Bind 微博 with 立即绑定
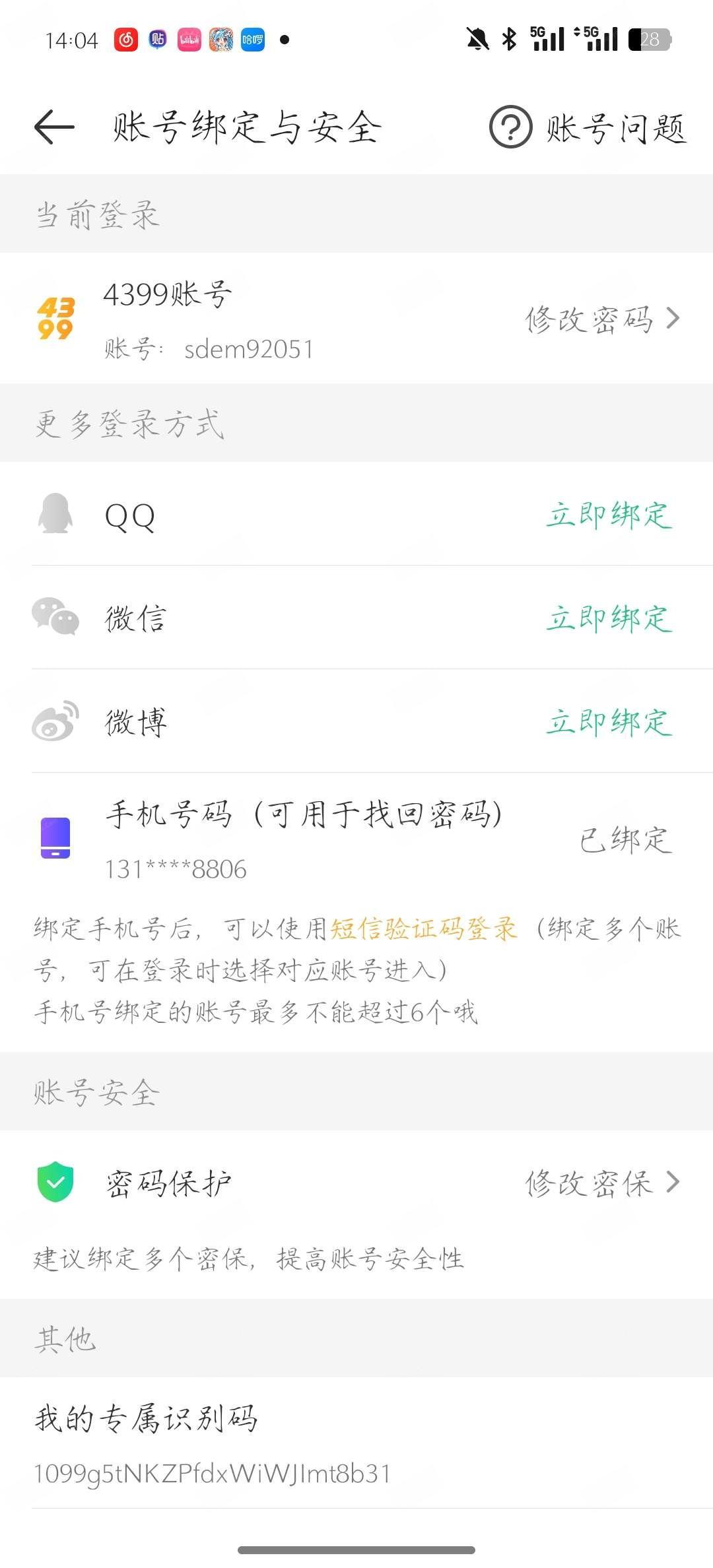 pyautogui.click(x=609, y=722)
